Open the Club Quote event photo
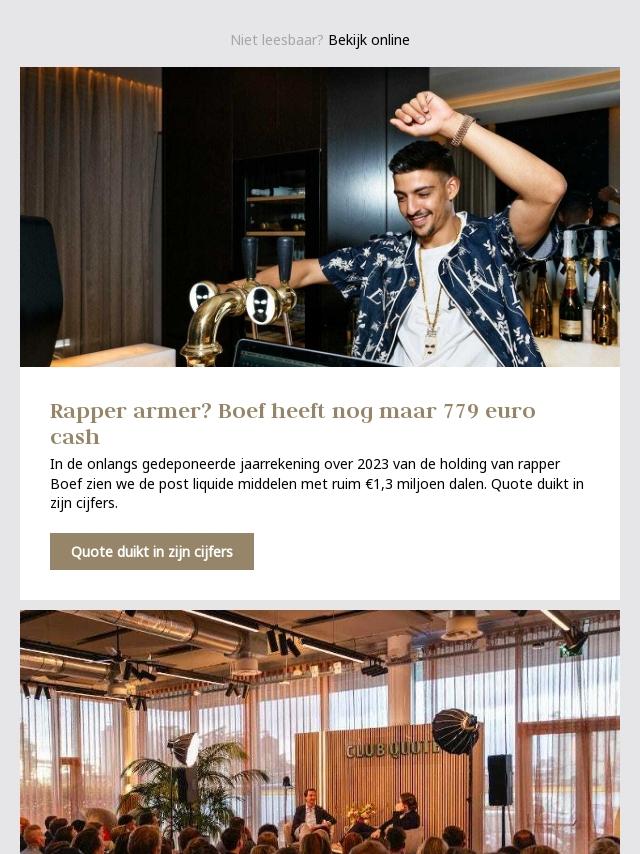Screen dimensions: 640x854 320,732
